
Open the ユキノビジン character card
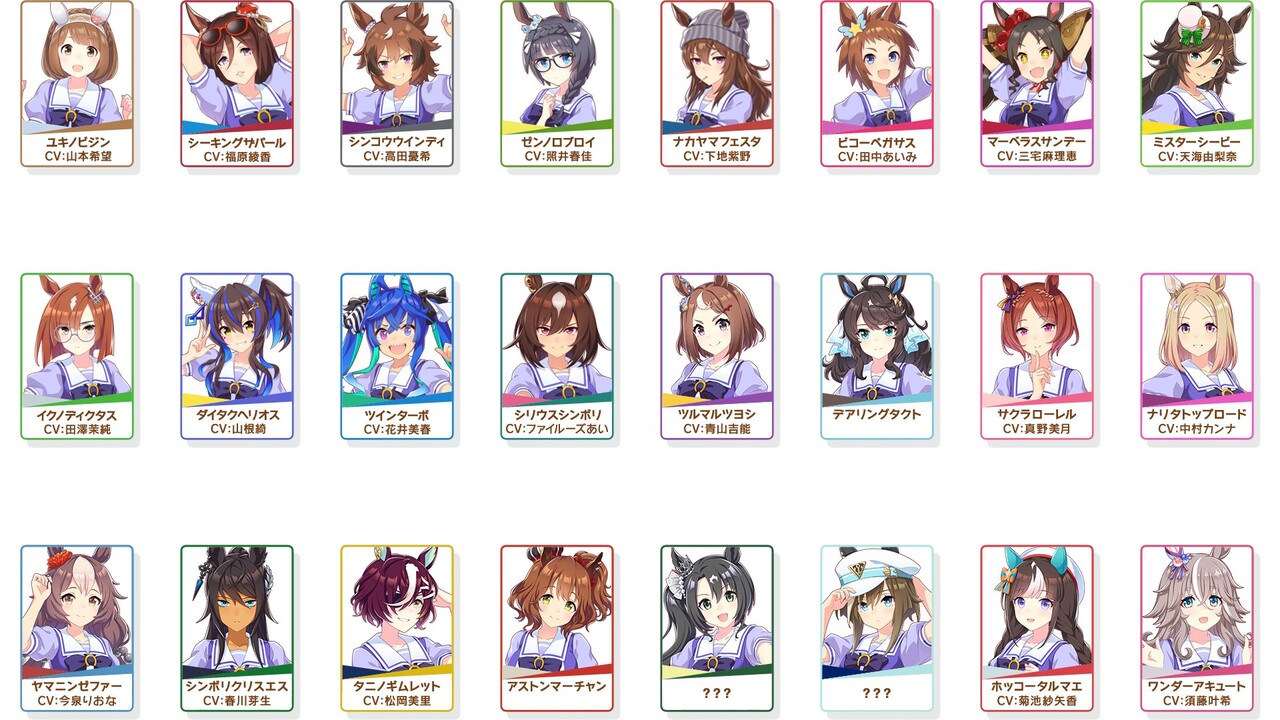pyautogui.click(x=77, y=84)
